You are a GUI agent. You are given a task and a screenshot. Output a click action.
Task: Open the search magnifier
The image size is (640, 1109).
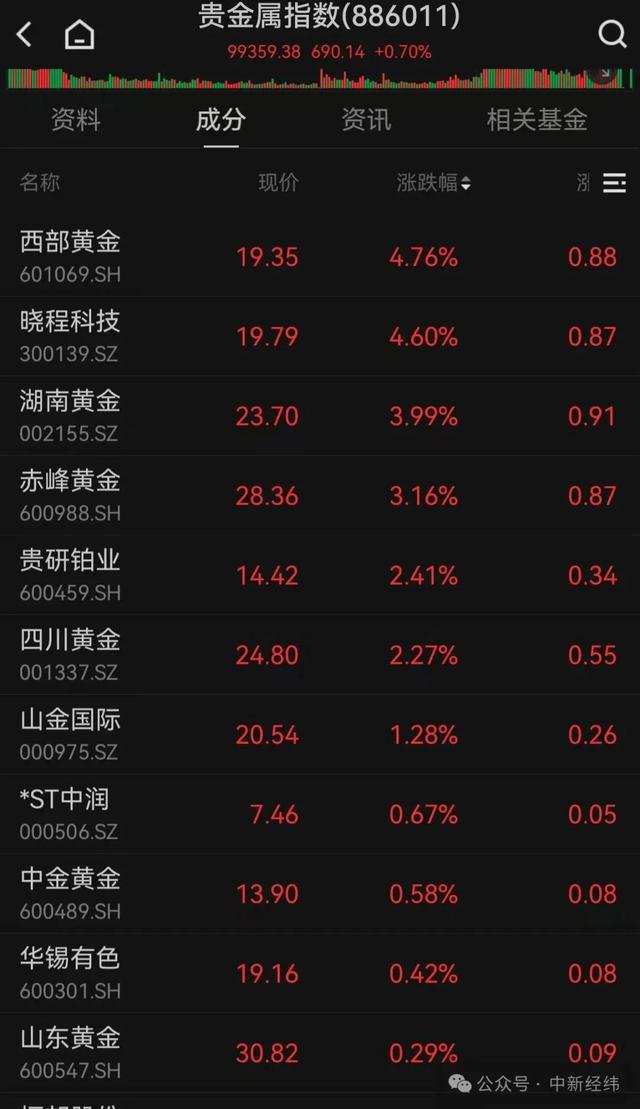(x=611, y=35)
